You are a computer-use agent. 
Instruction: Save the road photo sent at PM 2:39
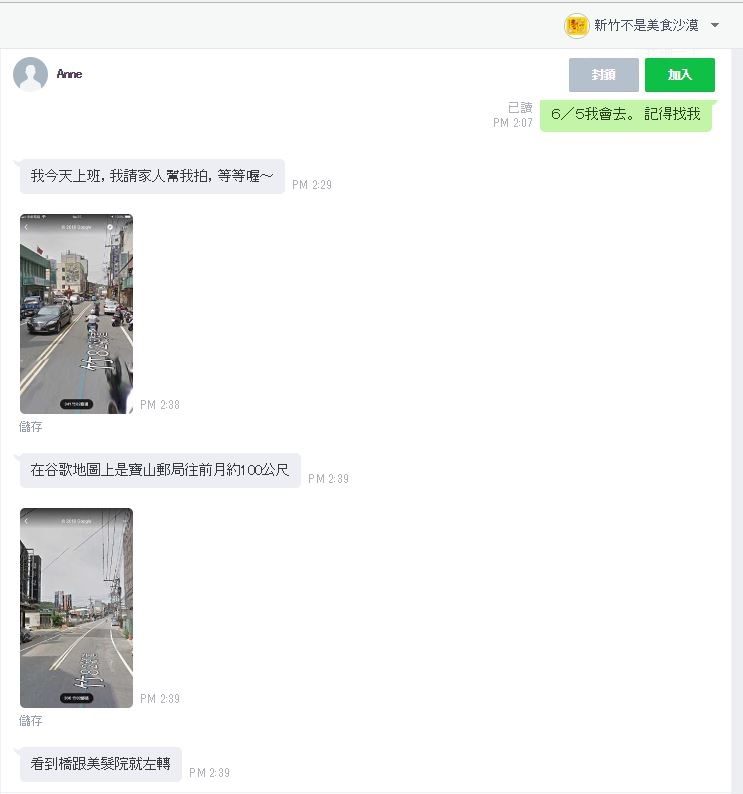31,721
